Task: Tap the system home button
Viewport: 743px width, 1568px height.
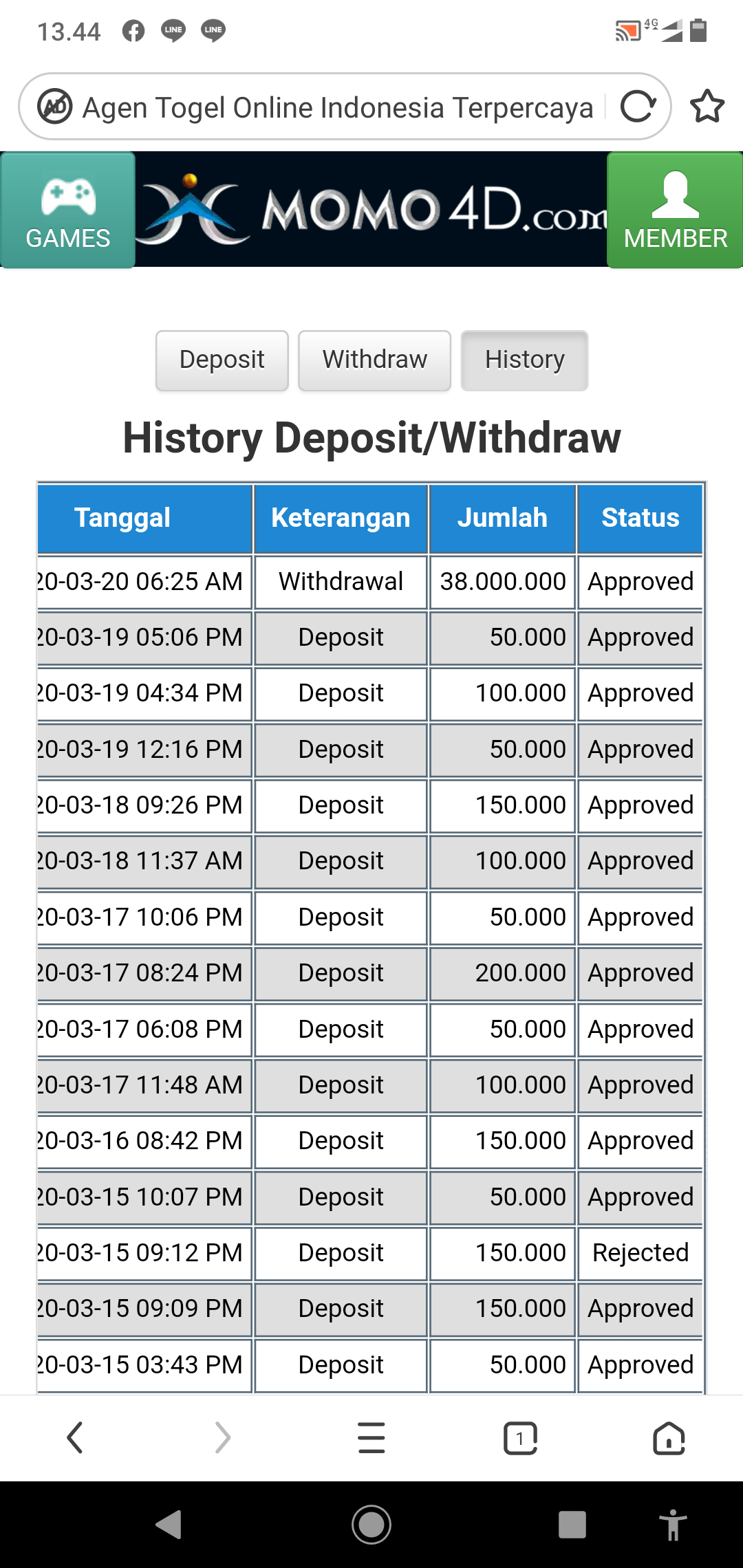Action: coord(371,1525)
